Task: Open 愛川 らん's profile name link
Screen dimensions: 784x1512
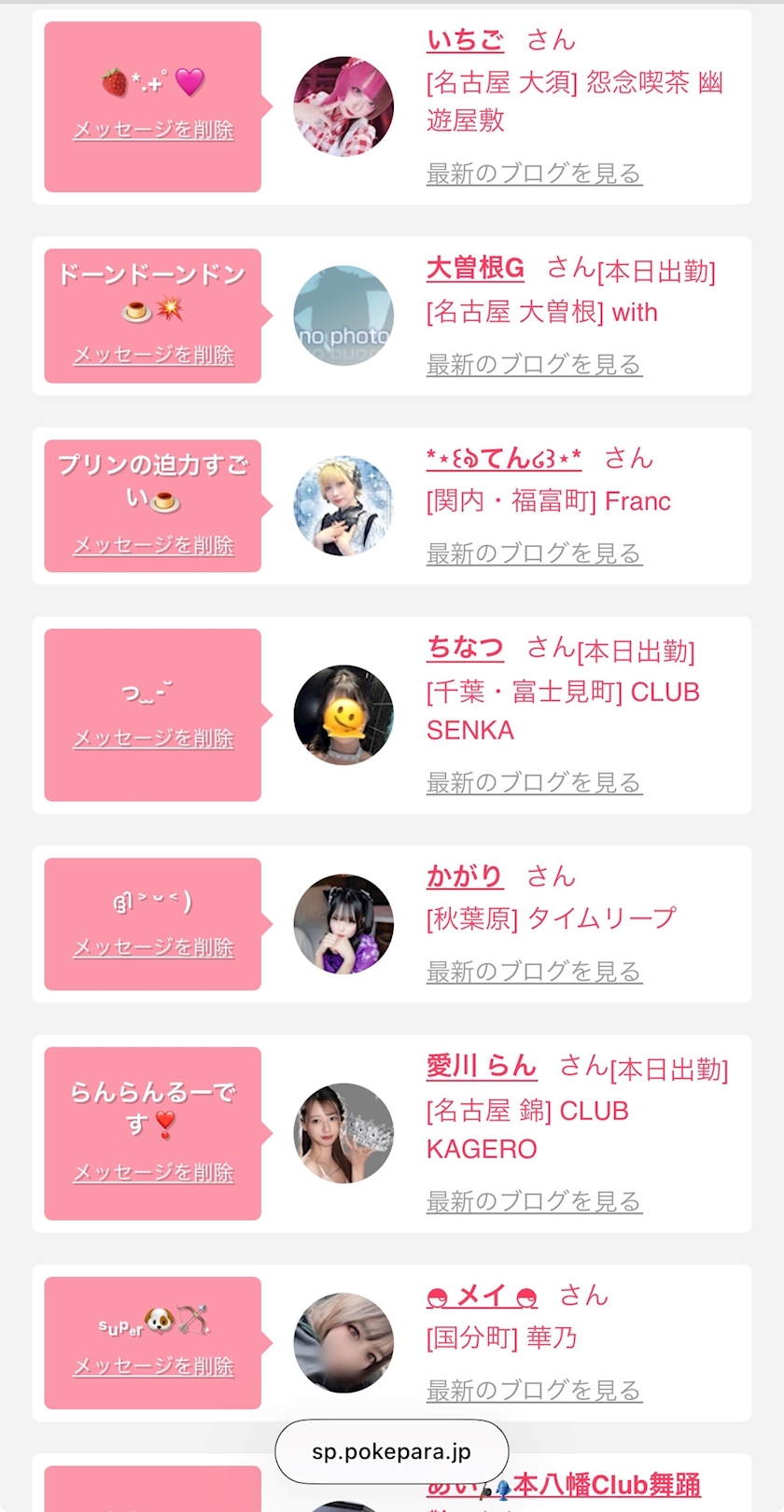Action: [482, 1066]
